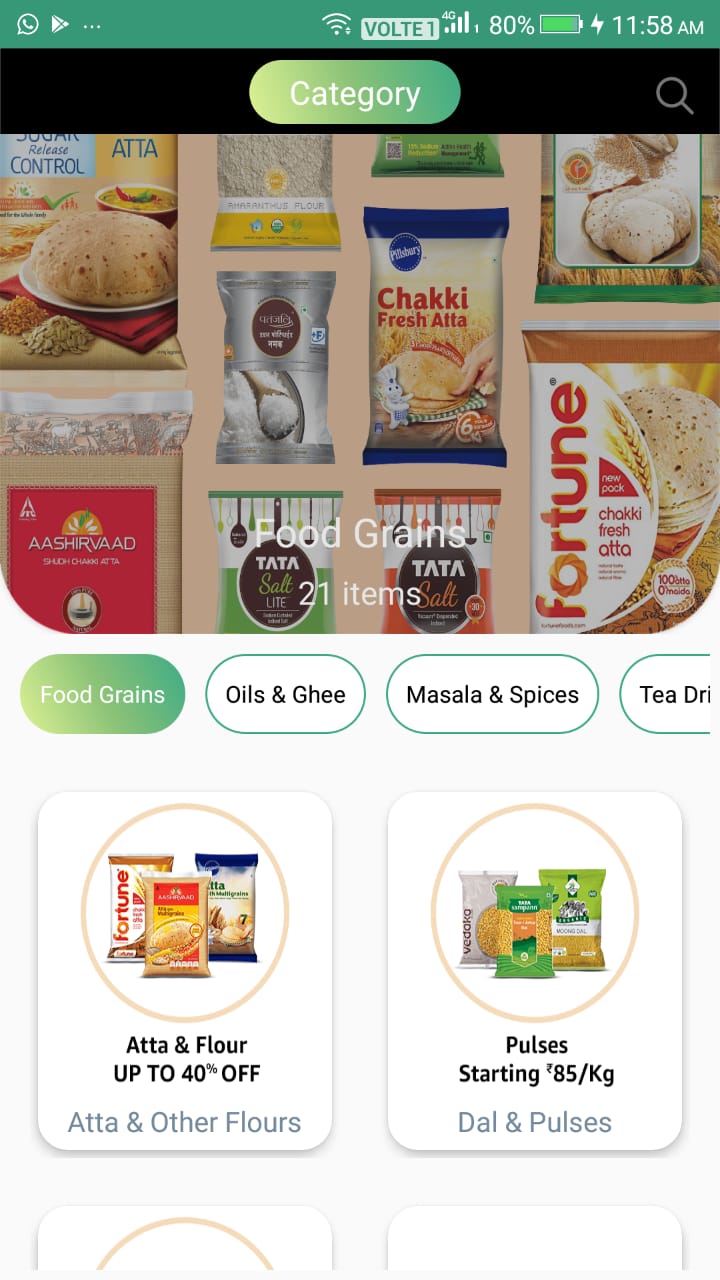Open Dal & Pulses card

pyautogui.click(x=535, y=970)
